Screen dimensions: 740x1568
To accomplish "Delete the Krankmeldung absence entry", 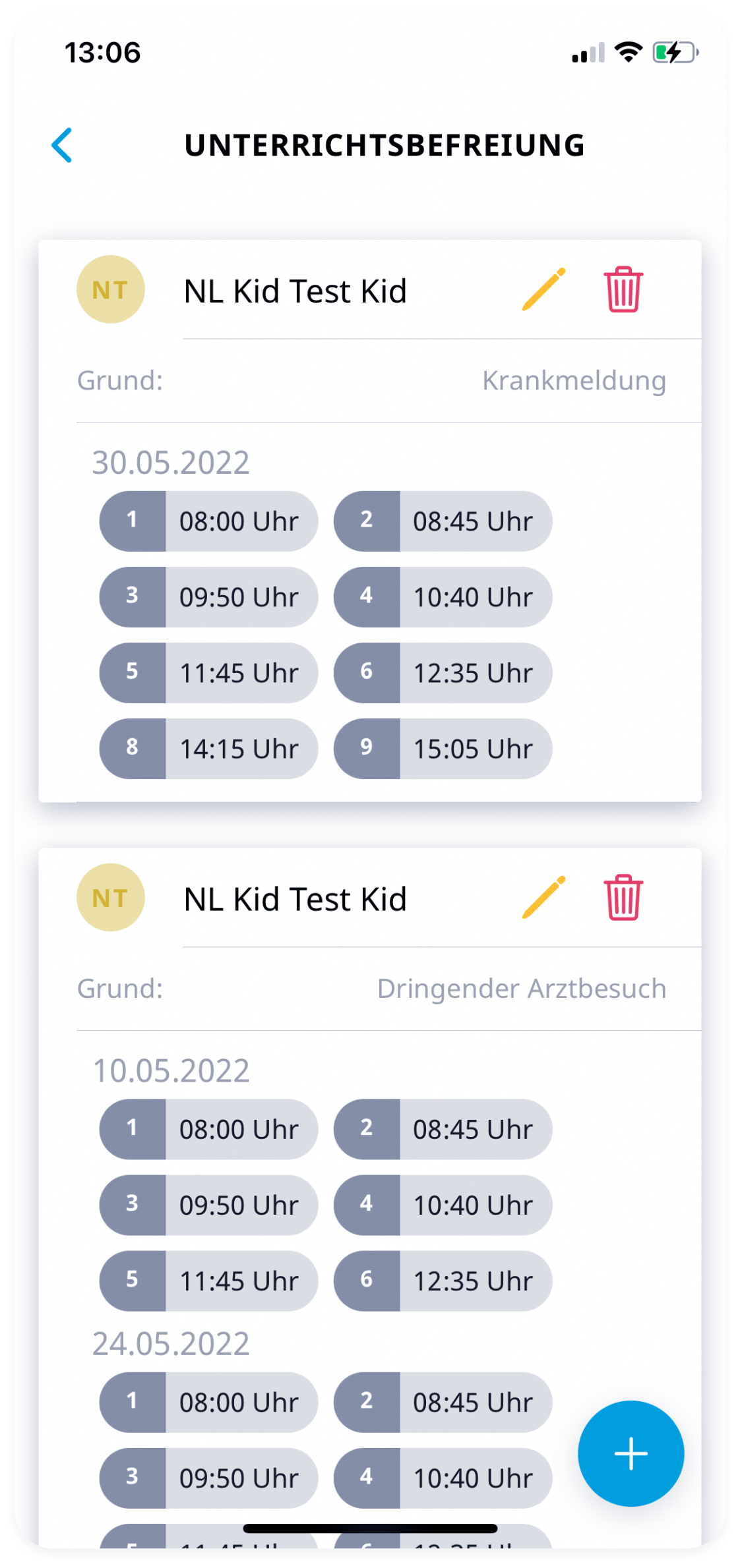I will pos(623,289).
